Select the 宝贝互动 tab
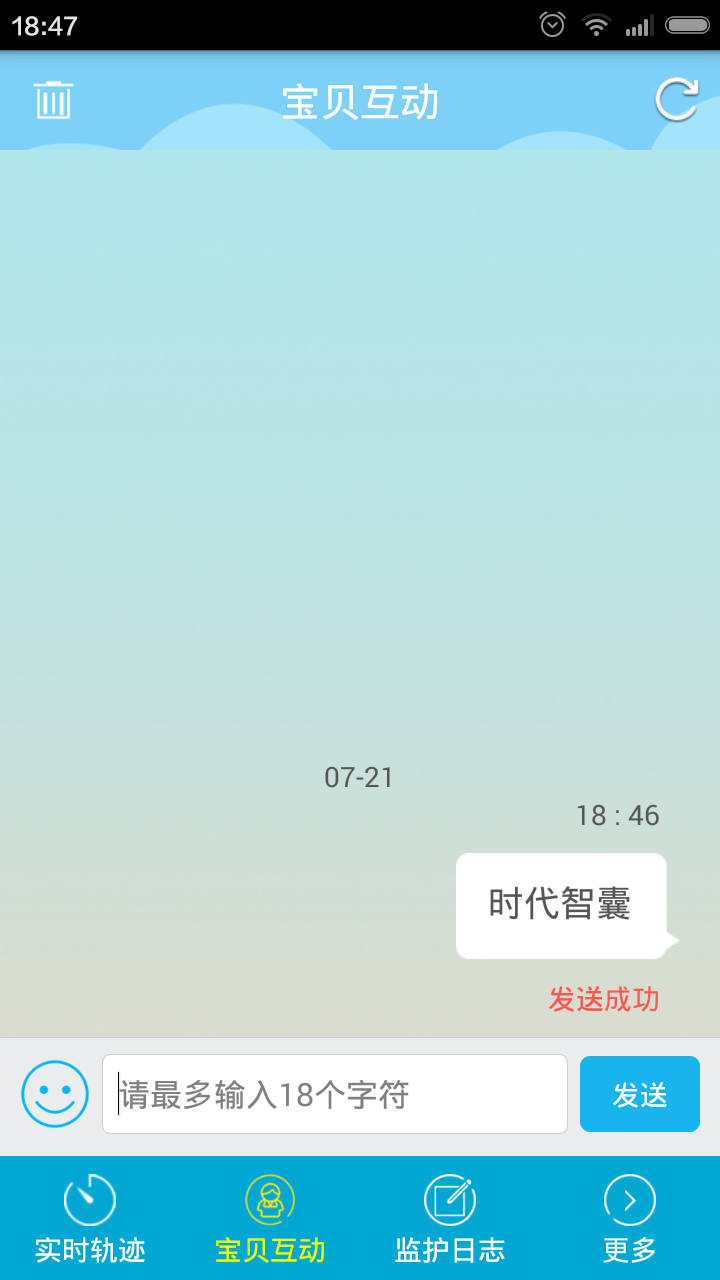The image size is (720, 1280). [x=270, y=1218]
